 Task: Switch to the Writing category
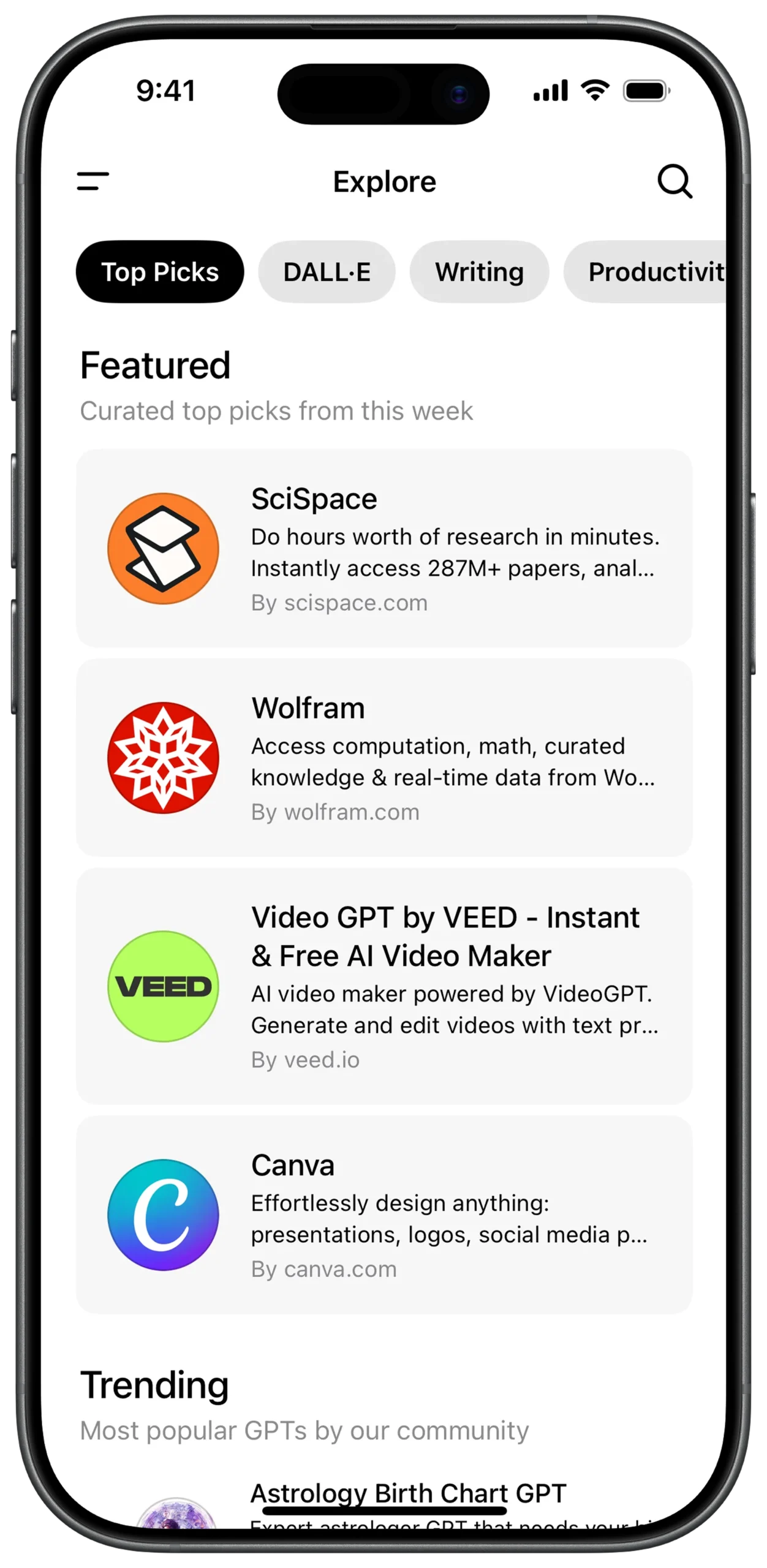click(479, 272)
